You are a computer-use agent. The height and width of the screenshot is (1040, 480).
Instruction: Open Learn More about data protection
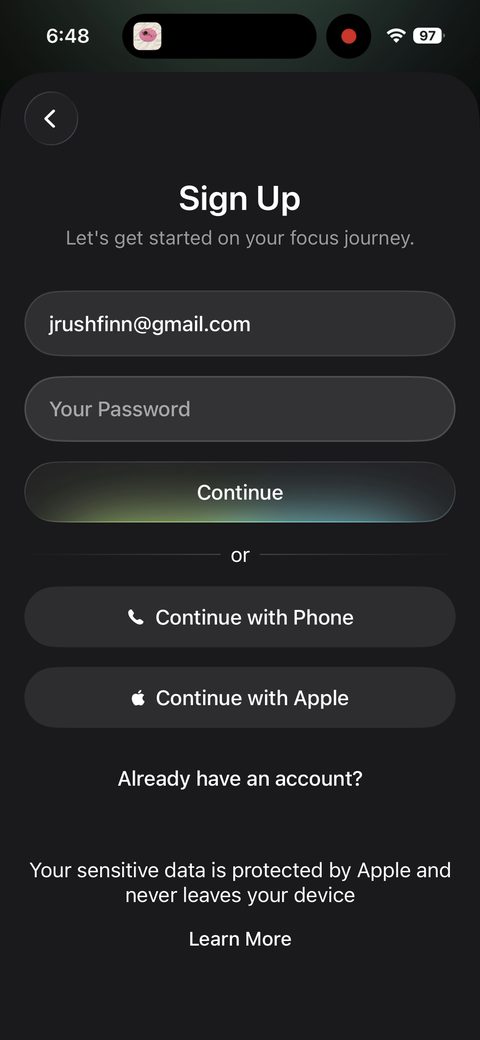[x=240, y=939]
